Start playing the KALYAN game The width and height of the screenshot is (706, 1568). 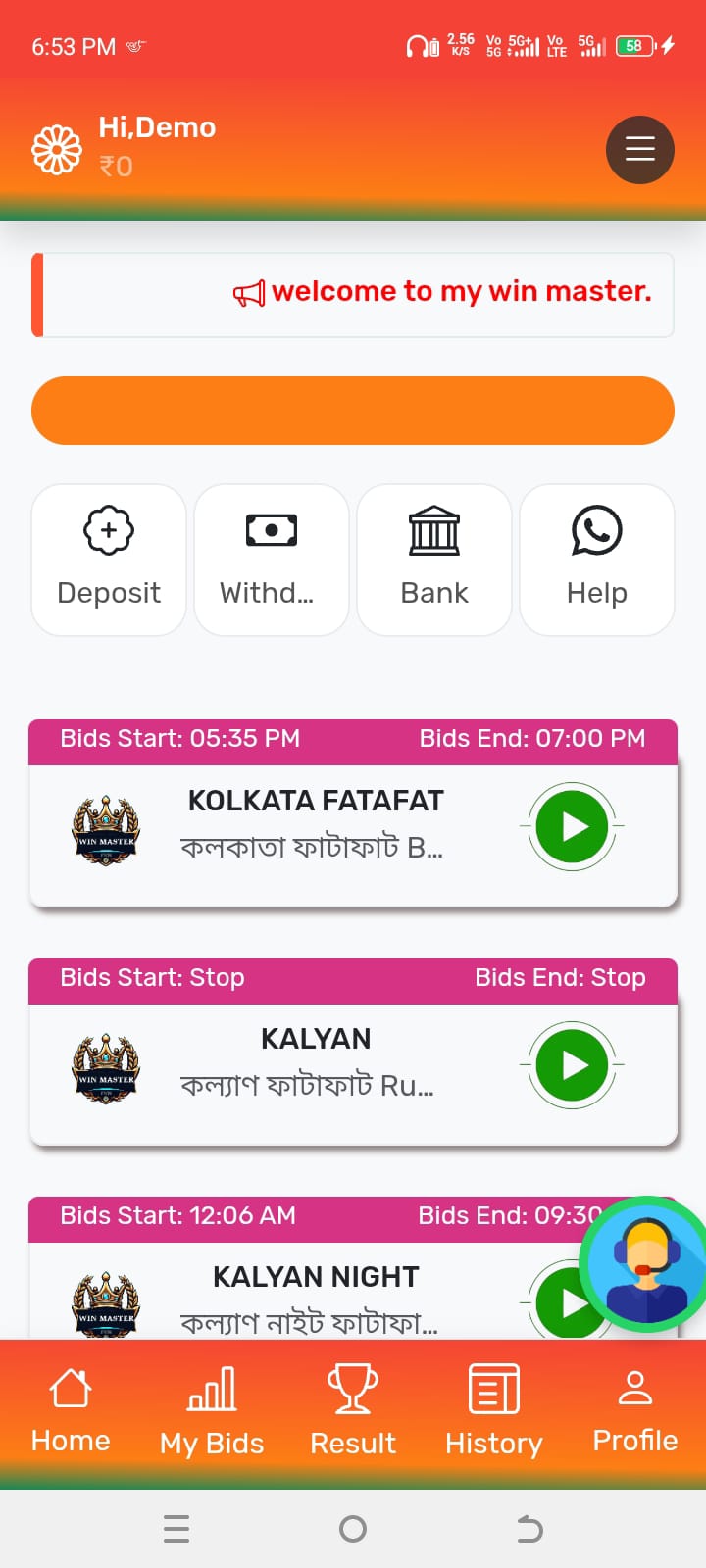pos(571,1065)
